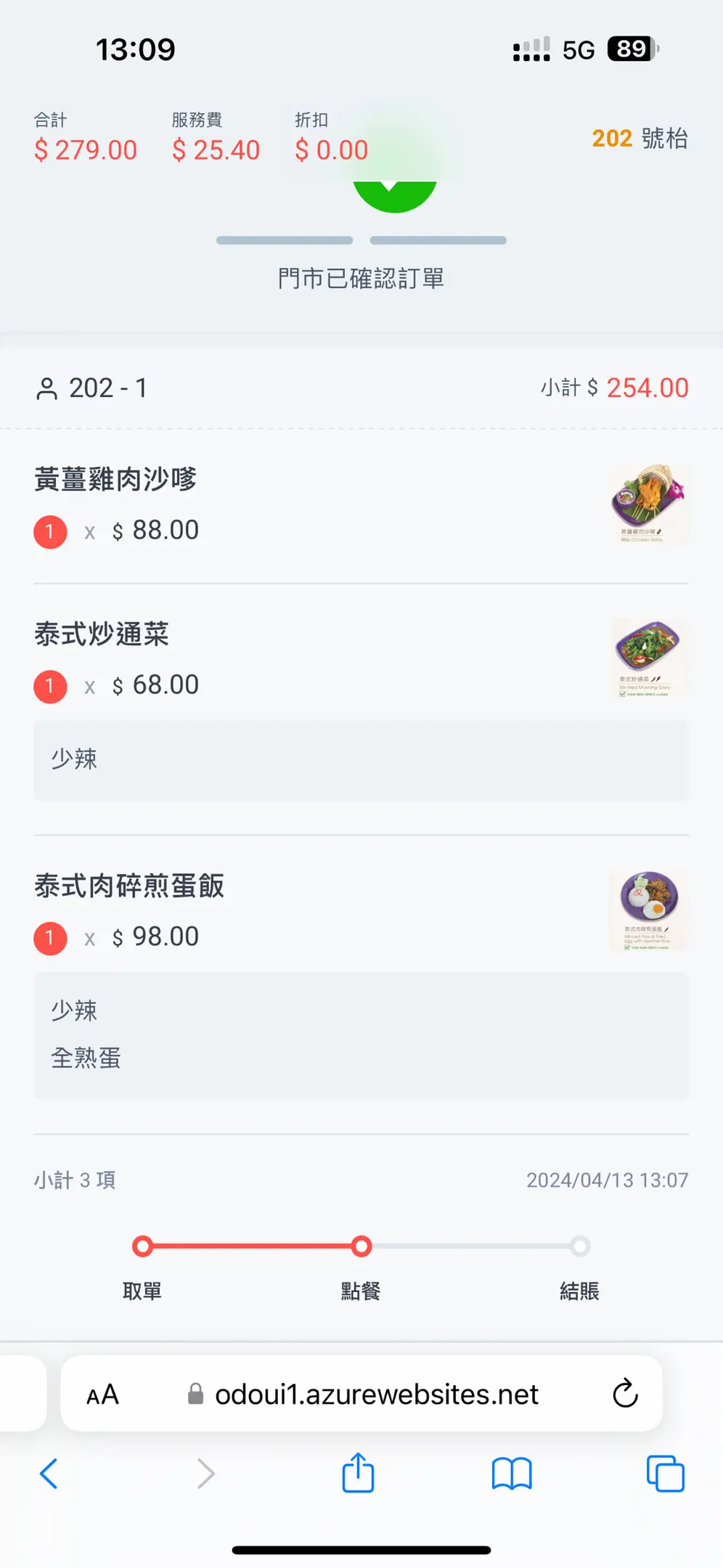The image size is (723, 1568).
Task: Open Safari bookmarks
Action: [x=512, y=1474]
